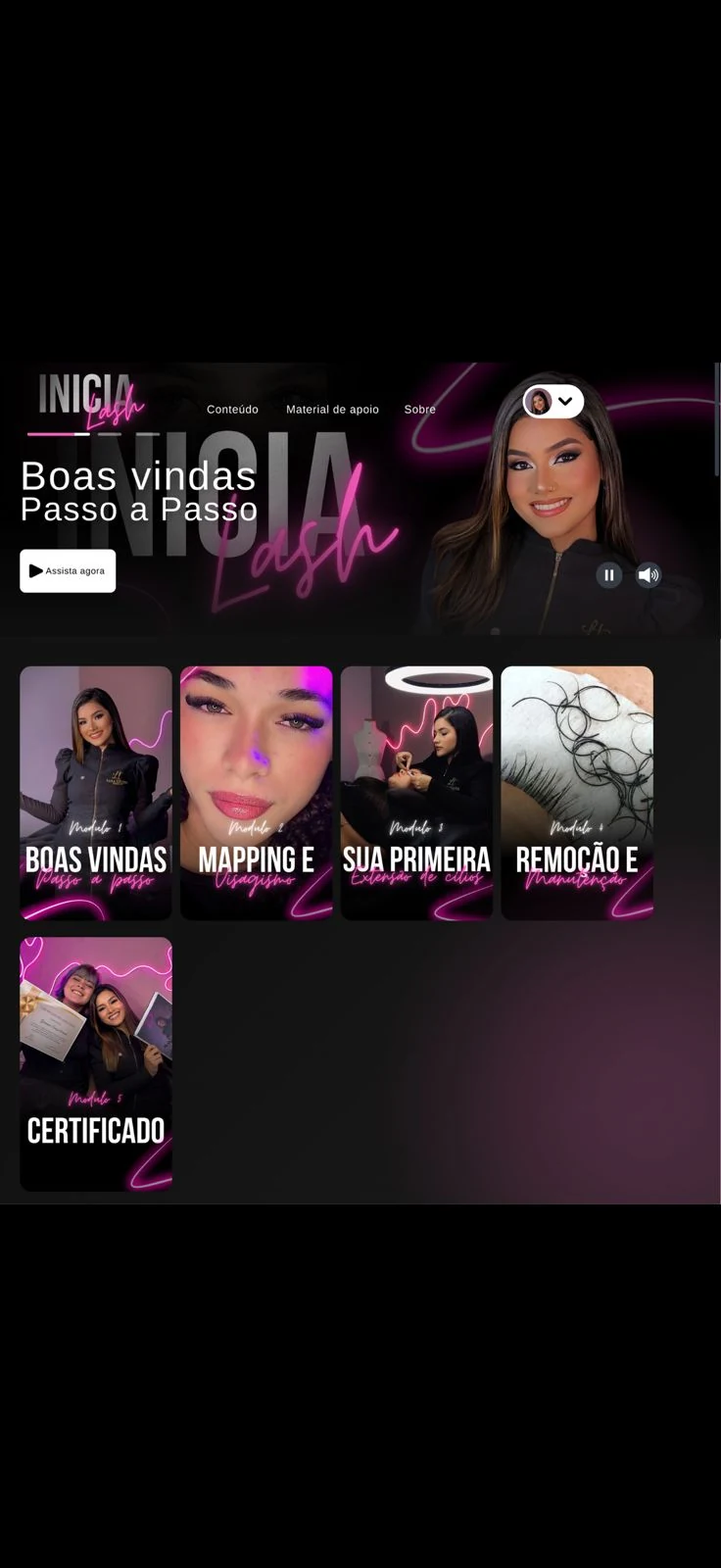
Task: Open the Mapping e Visagismo module
Action: pyautogui.click(x=257, y=793)
